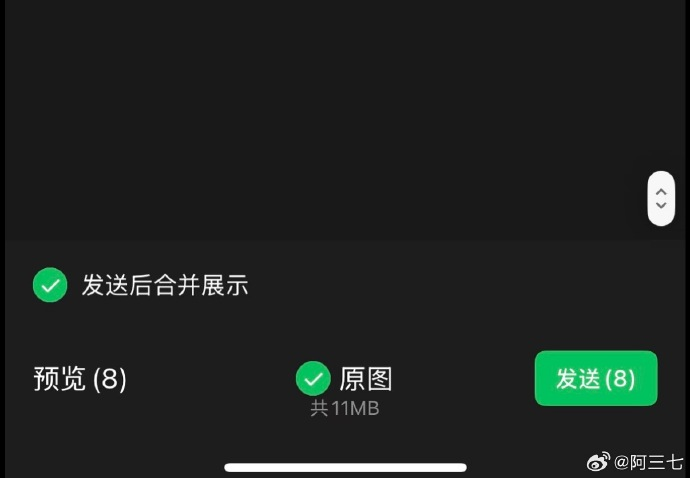Viewport: 690px width, 478px height.
Task: Uncheck 发送后合并展示 option
Action: coord(50,285)
